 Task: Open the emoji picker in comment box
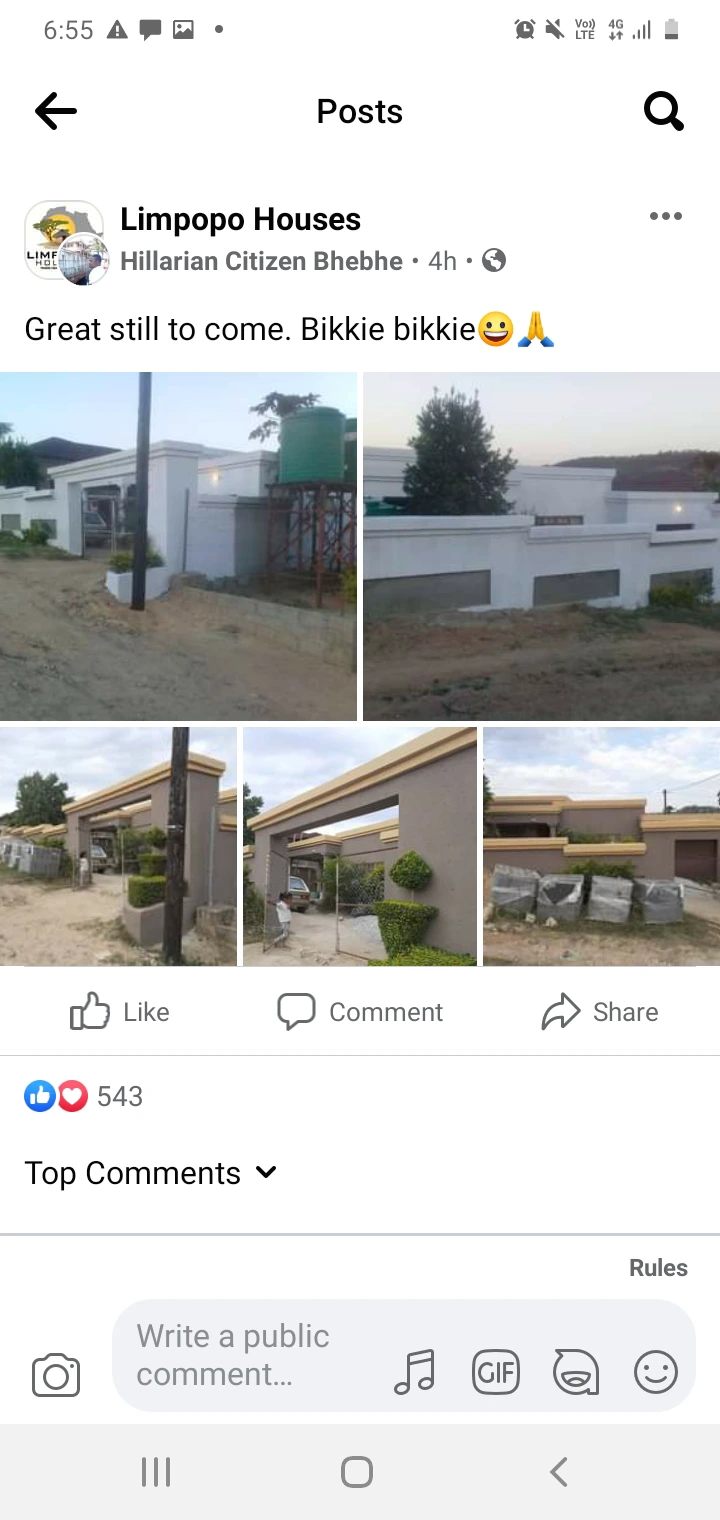tap(656, 1372)
